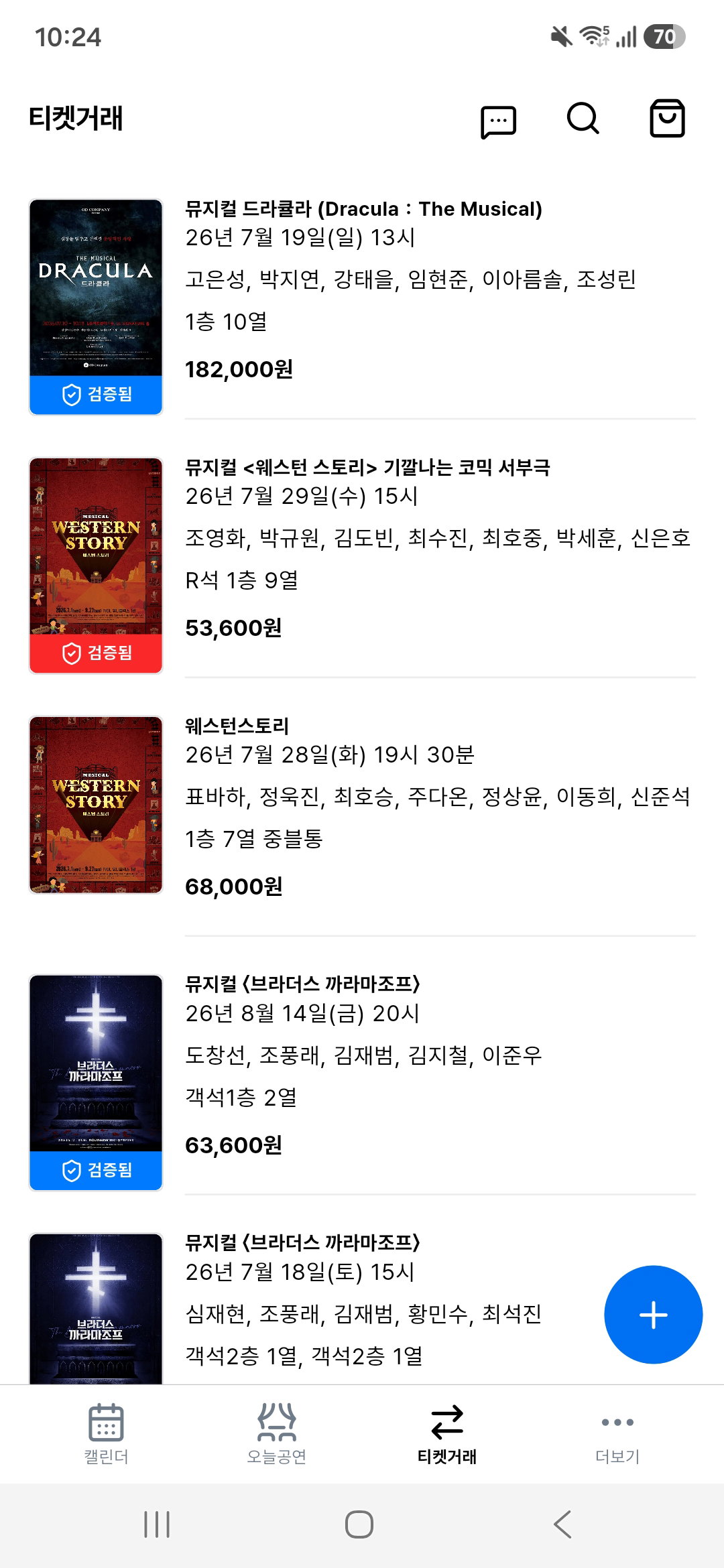
Task: Open the search magnifier icon
Action: coord(583,119)
